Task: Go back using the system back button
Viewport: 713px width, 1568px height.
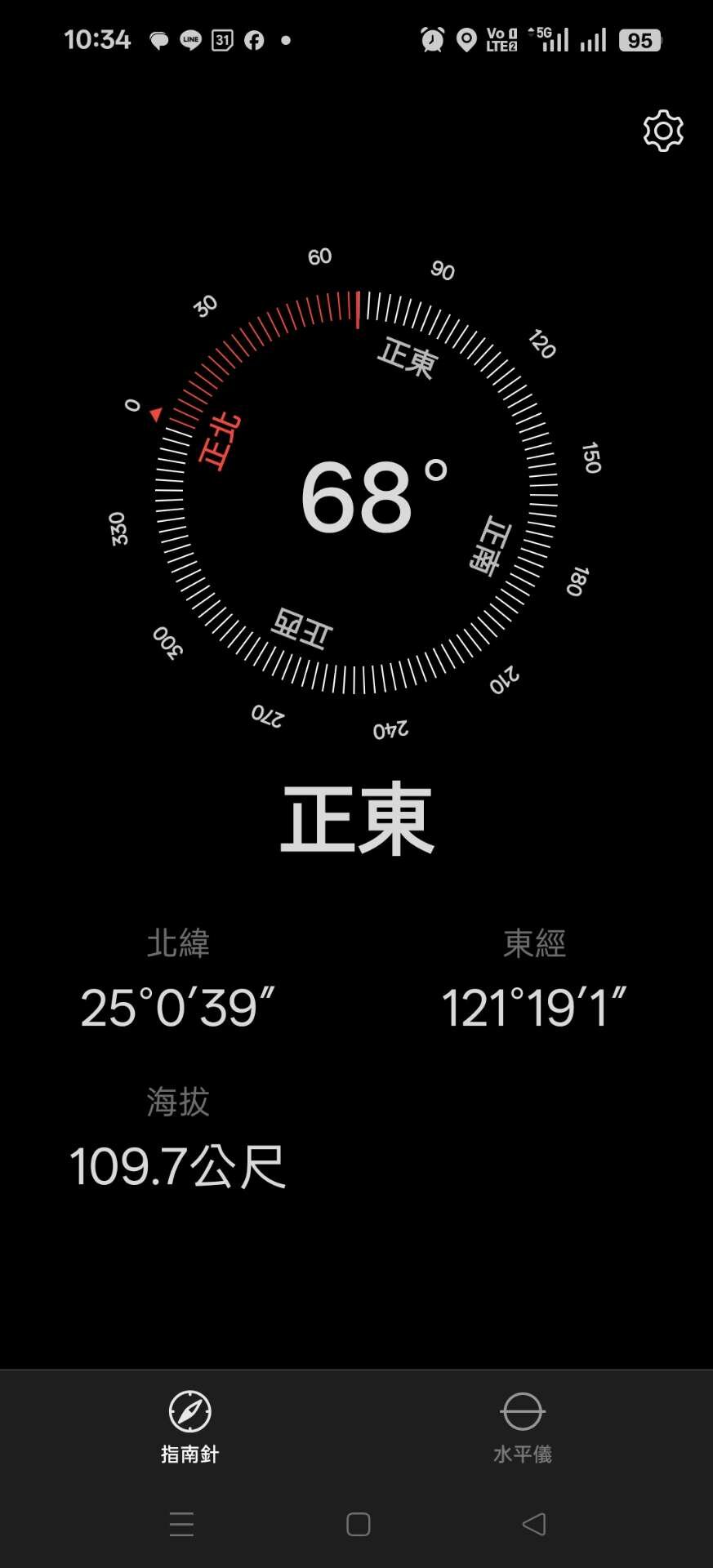Action: point(533,1524)
